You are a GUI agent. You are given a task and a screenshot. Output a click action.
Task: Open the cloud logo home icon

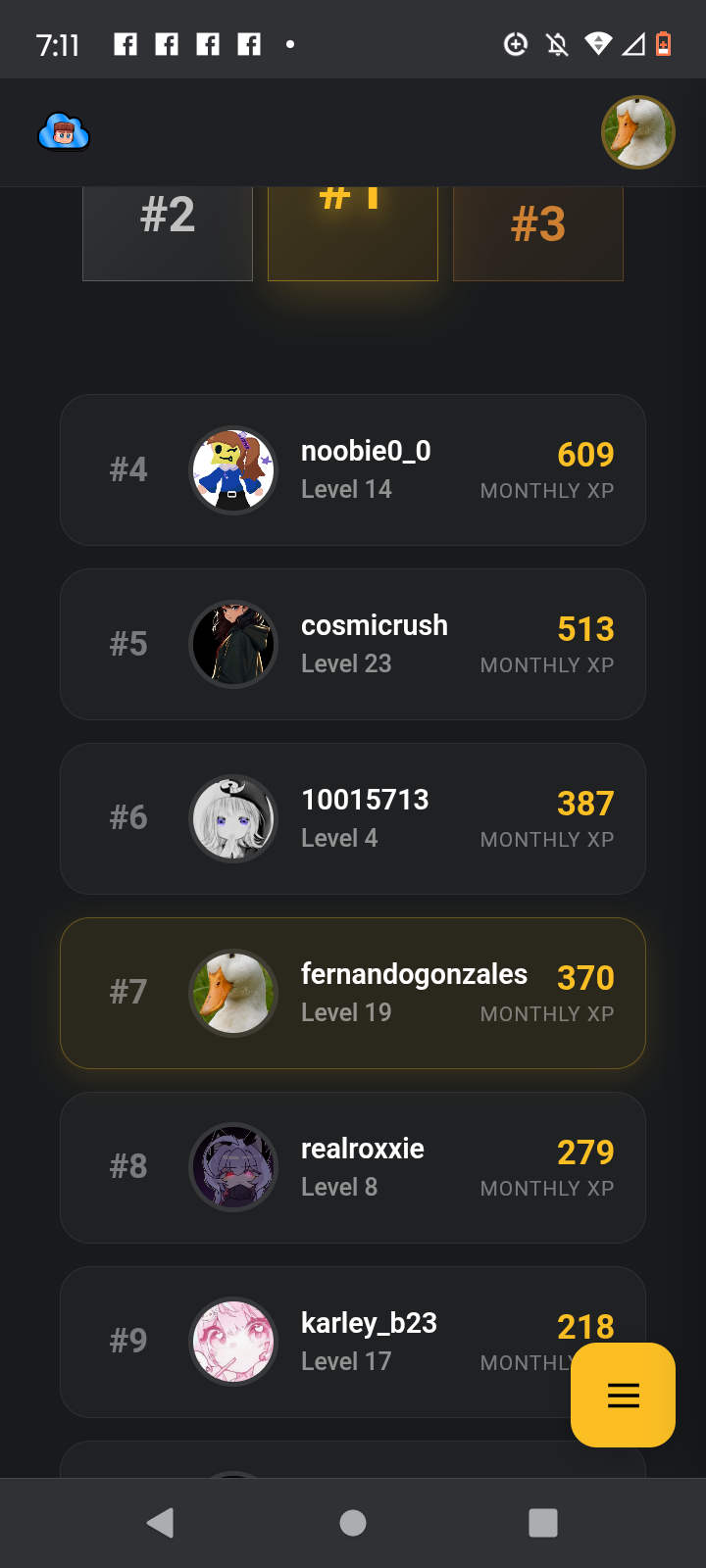(64, 132)
